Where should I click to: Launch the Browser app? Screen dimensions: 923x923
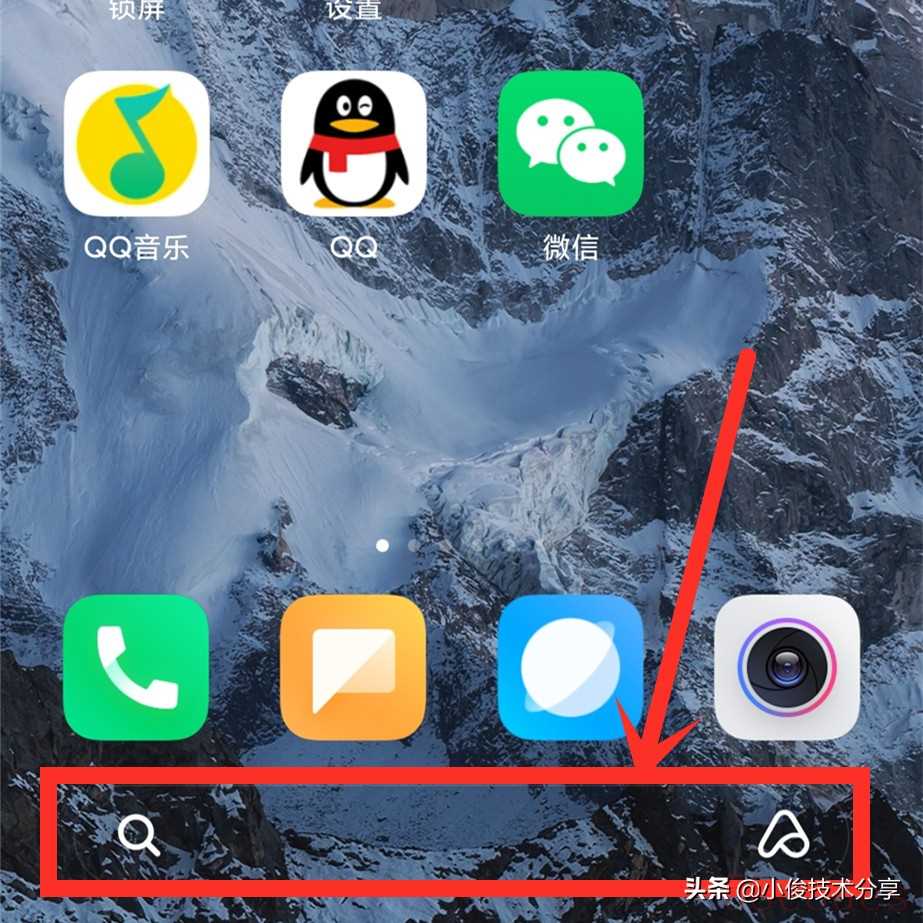[570, 667]
